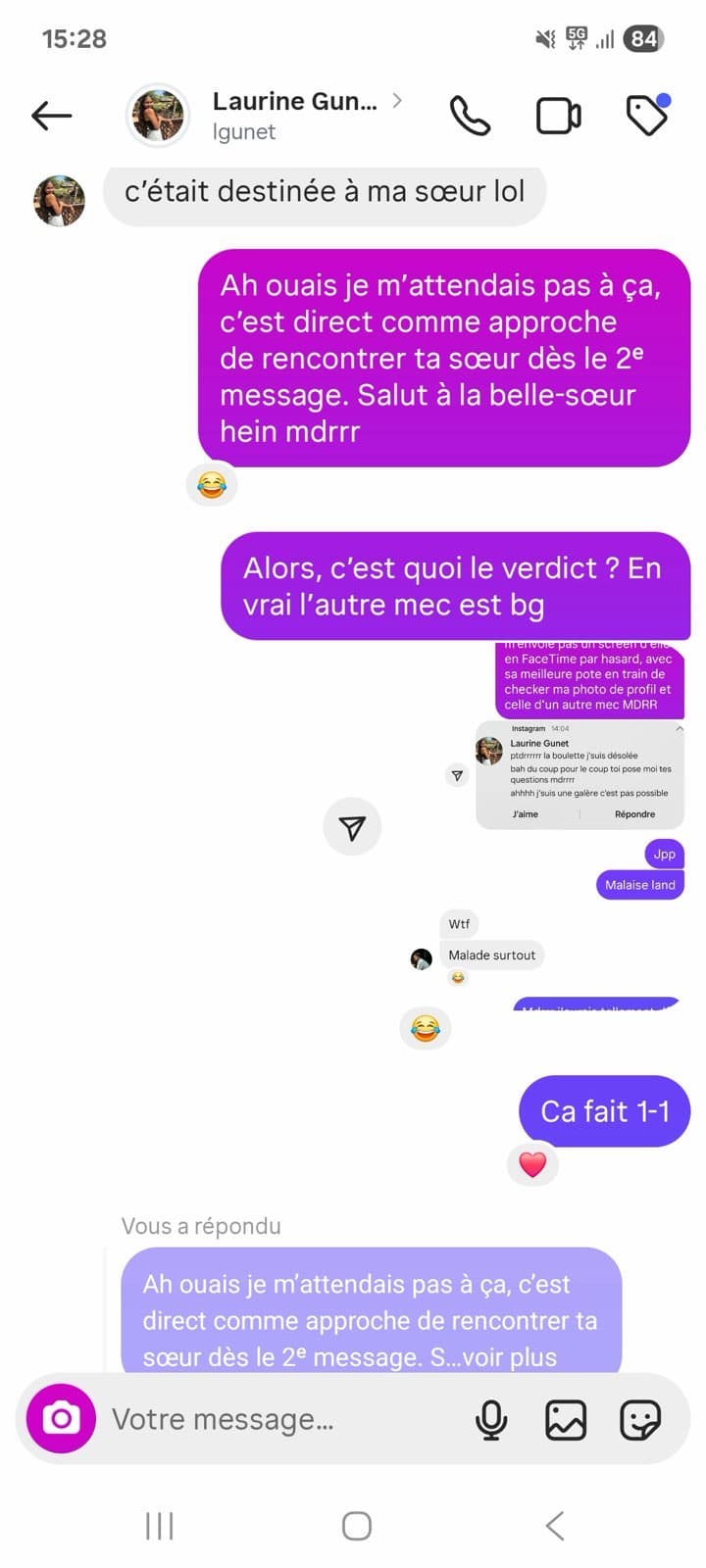Tap Répondre on the notification card
The image size is (706, 1568).
[635, 813]
